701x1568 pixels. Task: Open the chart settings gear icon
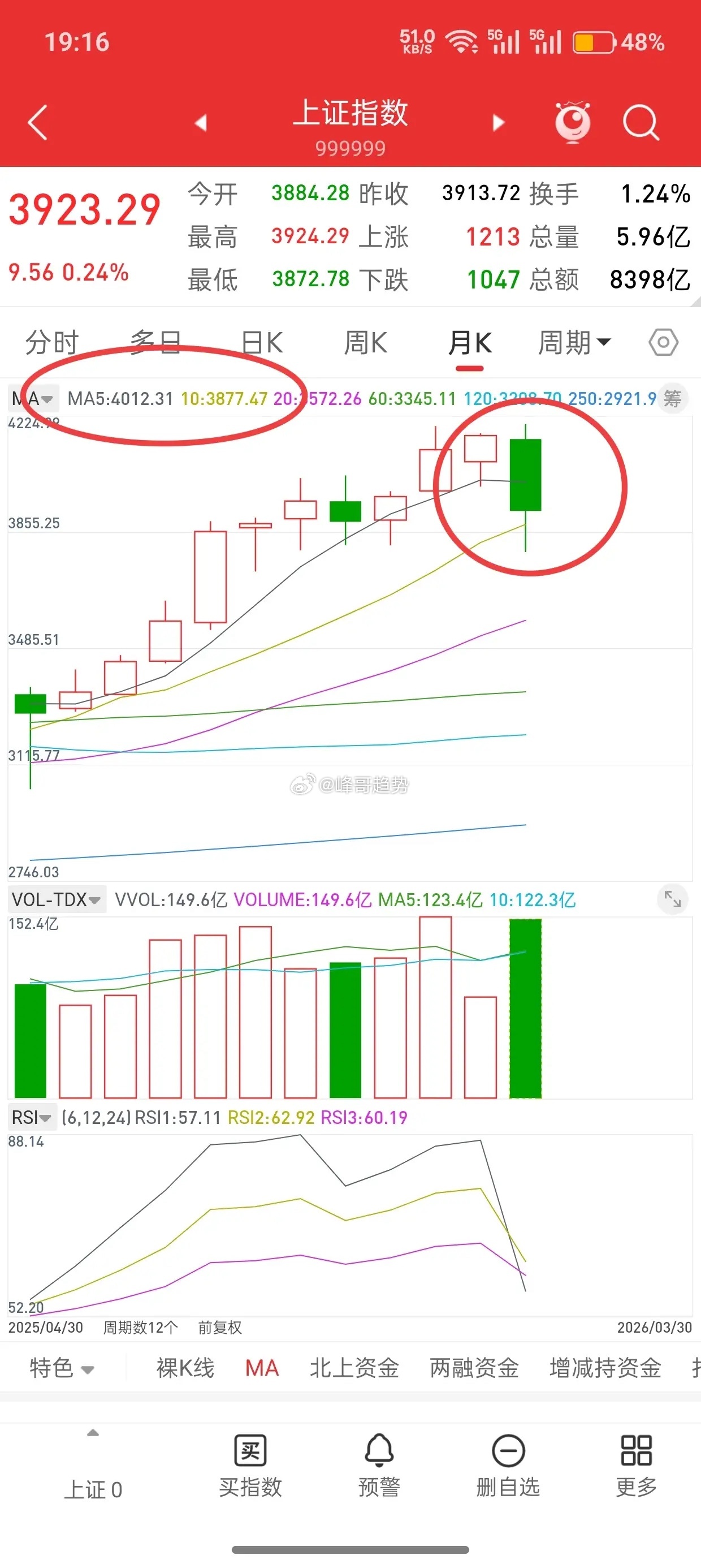pyautogui.click(x=663, y=342)
